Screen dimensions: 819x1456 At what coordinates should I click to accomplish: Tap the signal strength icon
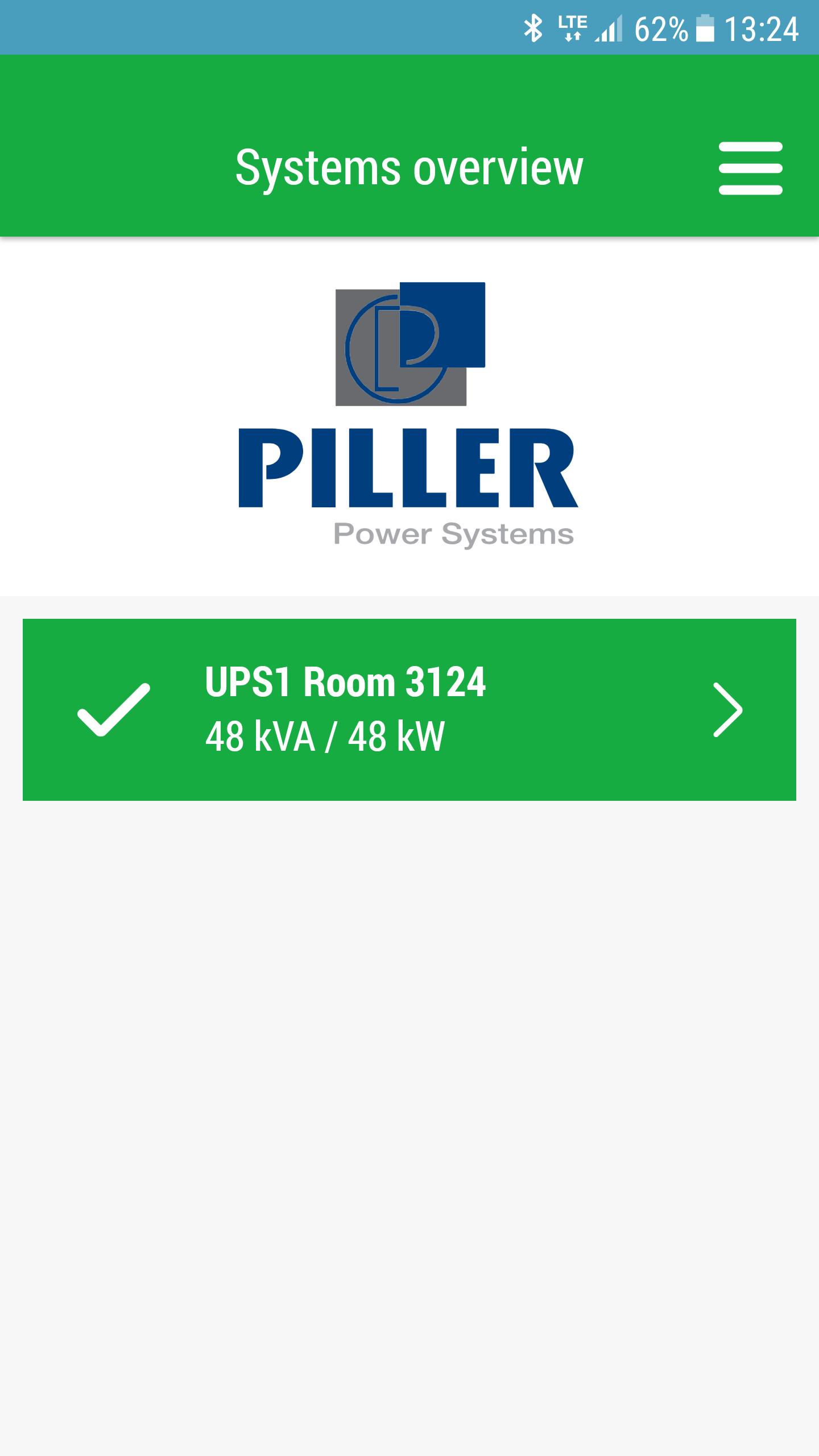[610, 28]
